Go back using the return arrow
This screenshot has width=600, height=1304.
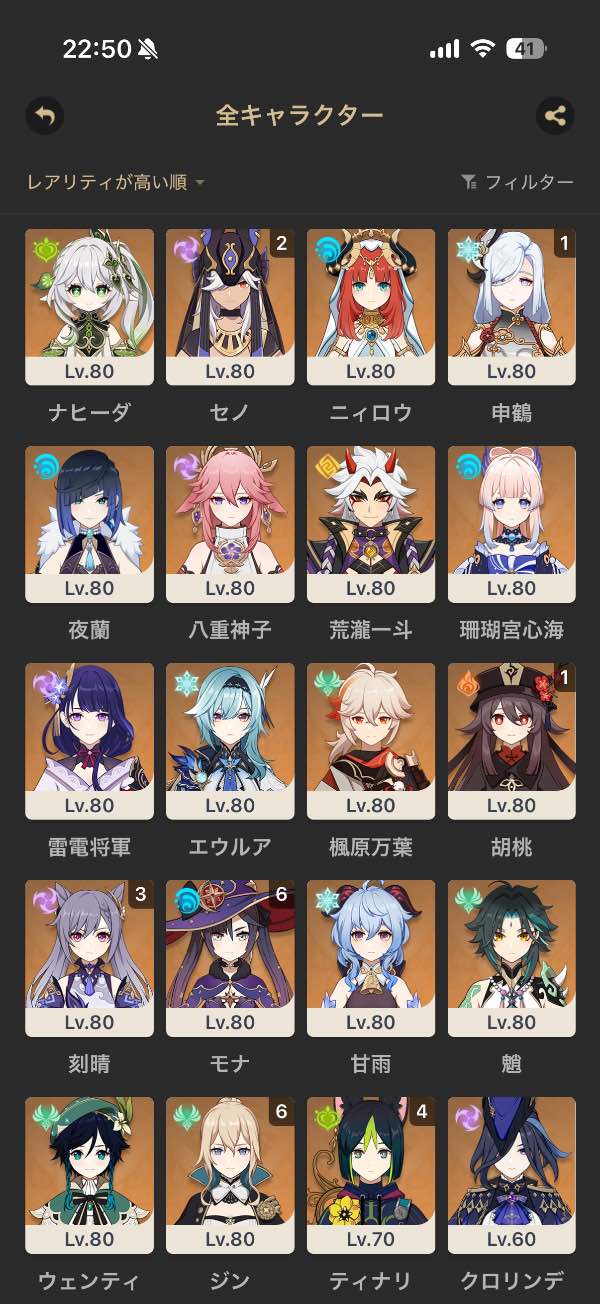(x=44, y=116)
